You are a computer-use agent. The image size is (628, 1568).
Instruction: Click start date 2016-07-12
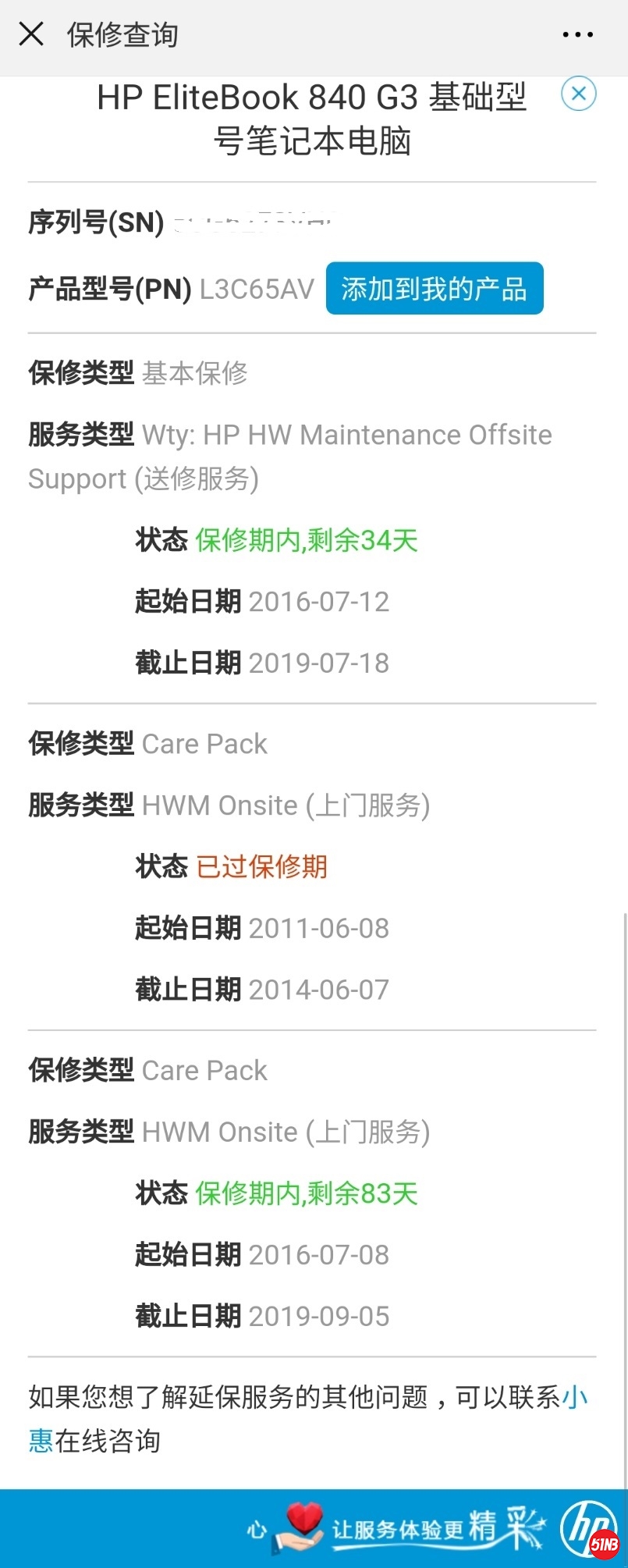[x=318, y=600]
